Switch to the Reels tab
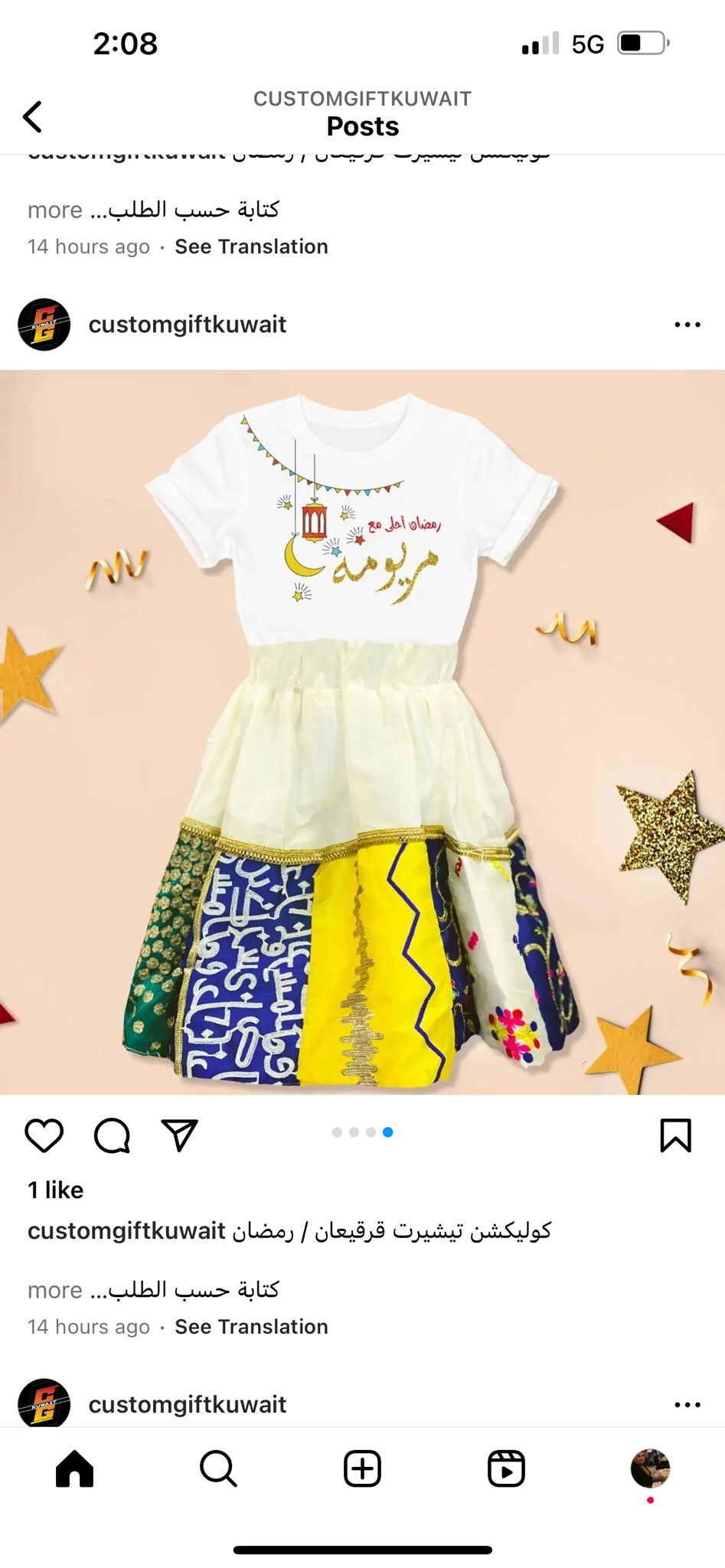Image resolution: width=725 pixels, height=1568 pixels. point(506,1468)
